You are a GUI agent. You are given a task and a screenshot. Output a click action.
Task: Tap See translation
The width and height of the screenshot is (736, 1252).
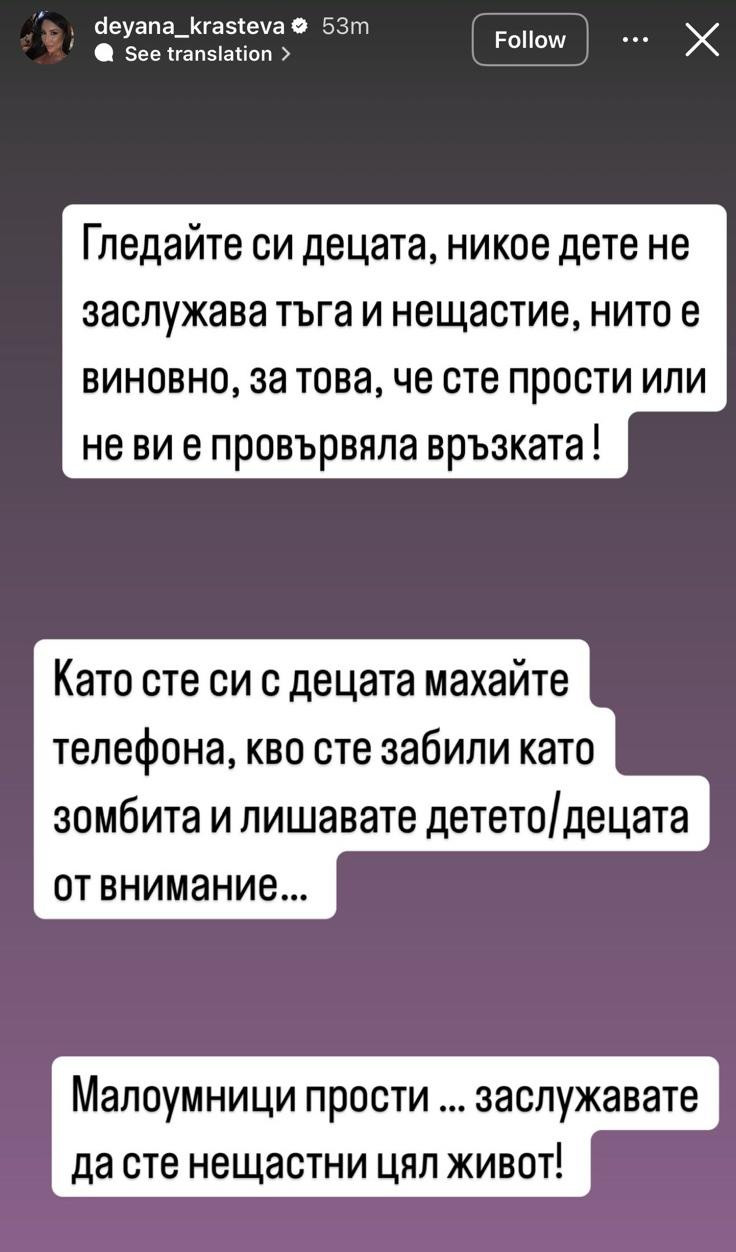[198, 54]
